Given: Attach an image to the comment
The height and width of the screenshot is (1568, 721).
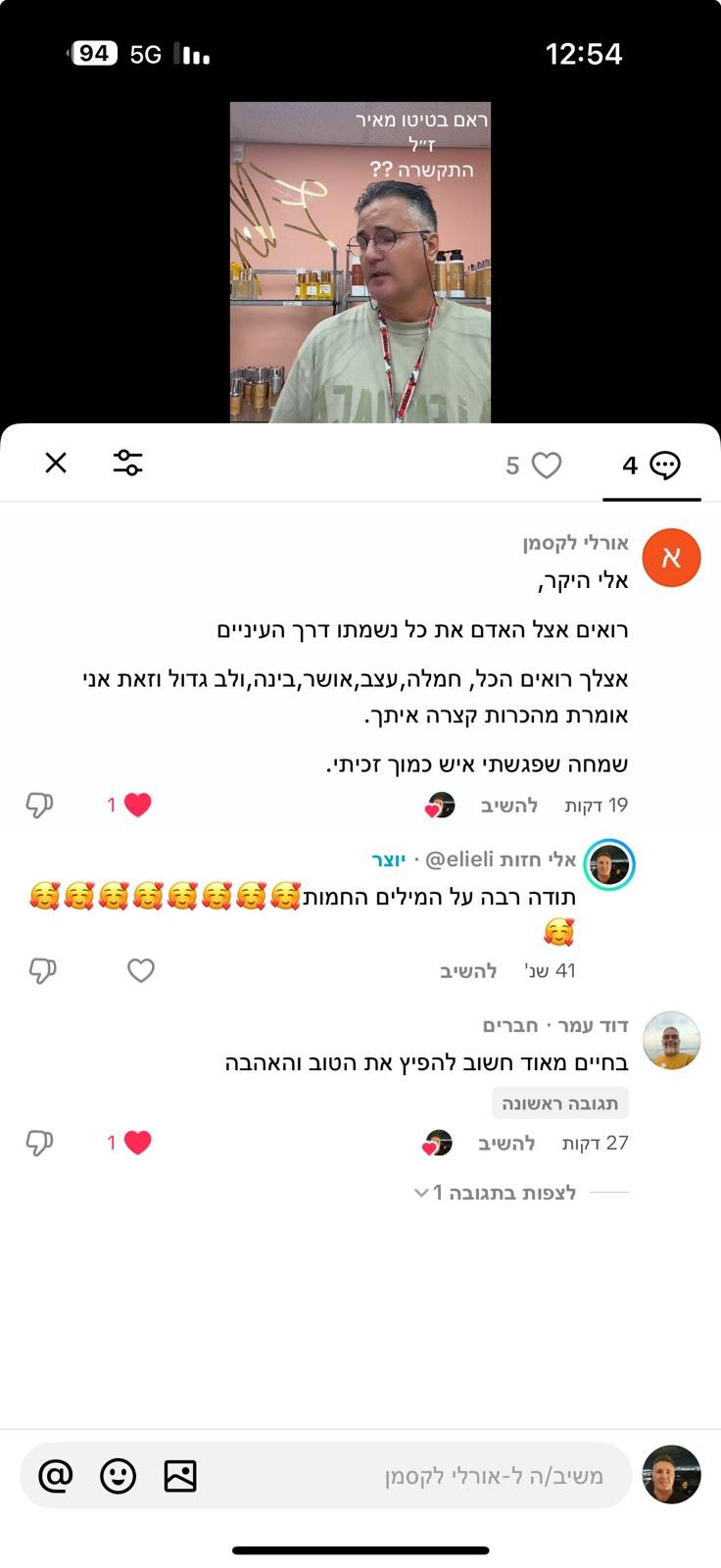Looking at the screenshot, I should pyautogui.click(x=180, y=1475).
